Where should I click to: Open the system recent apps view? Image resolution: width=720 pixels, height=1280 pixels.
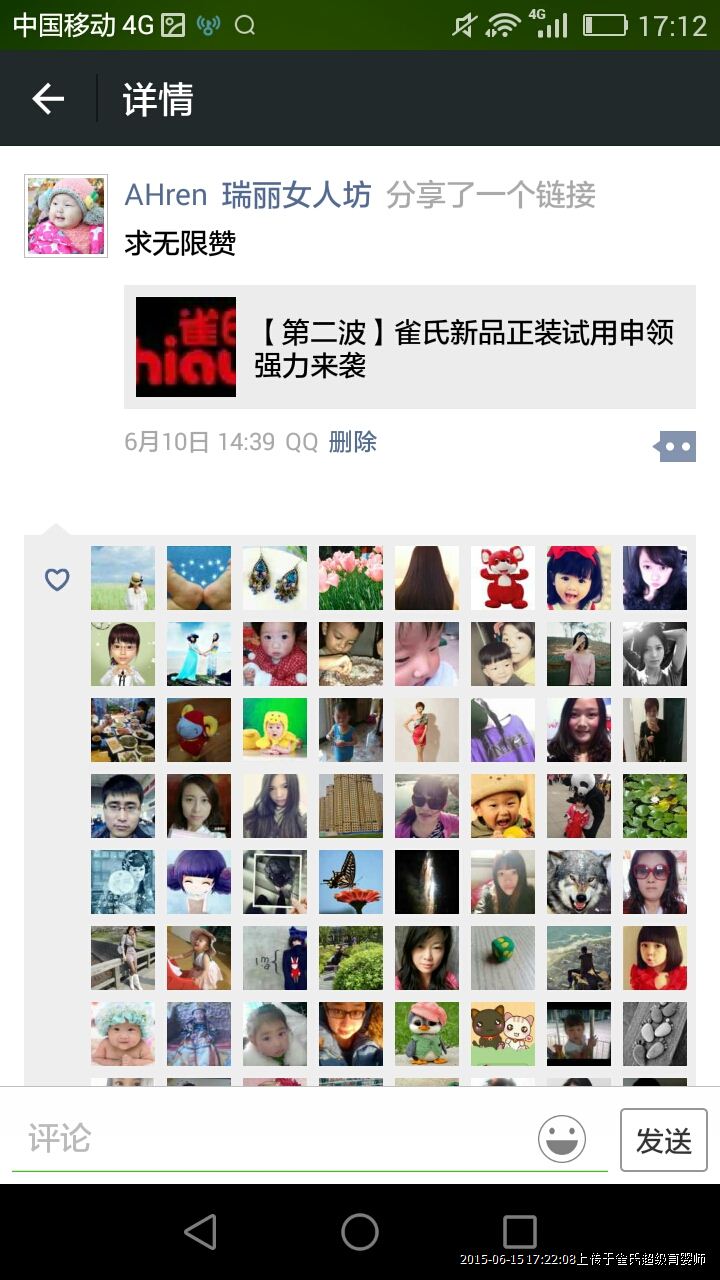[x=519, y=1232]
